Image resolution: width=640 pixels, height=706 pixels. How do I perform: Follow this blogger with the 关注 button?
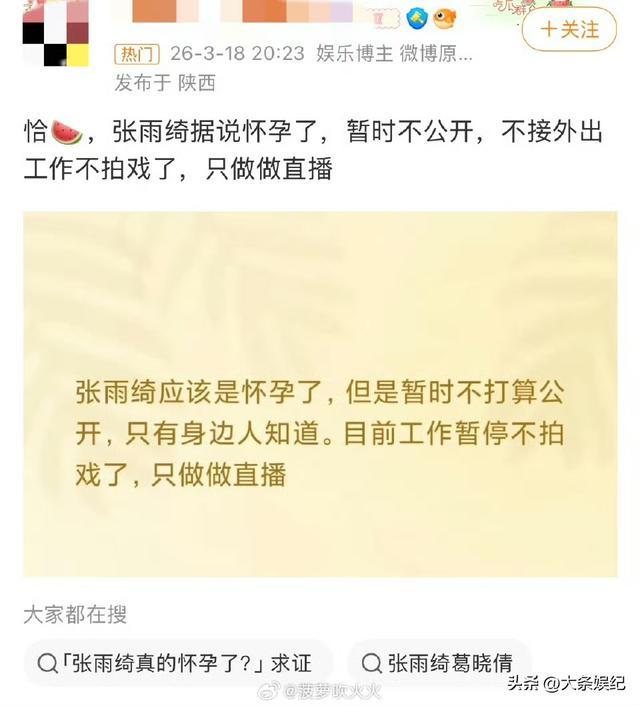569,29
